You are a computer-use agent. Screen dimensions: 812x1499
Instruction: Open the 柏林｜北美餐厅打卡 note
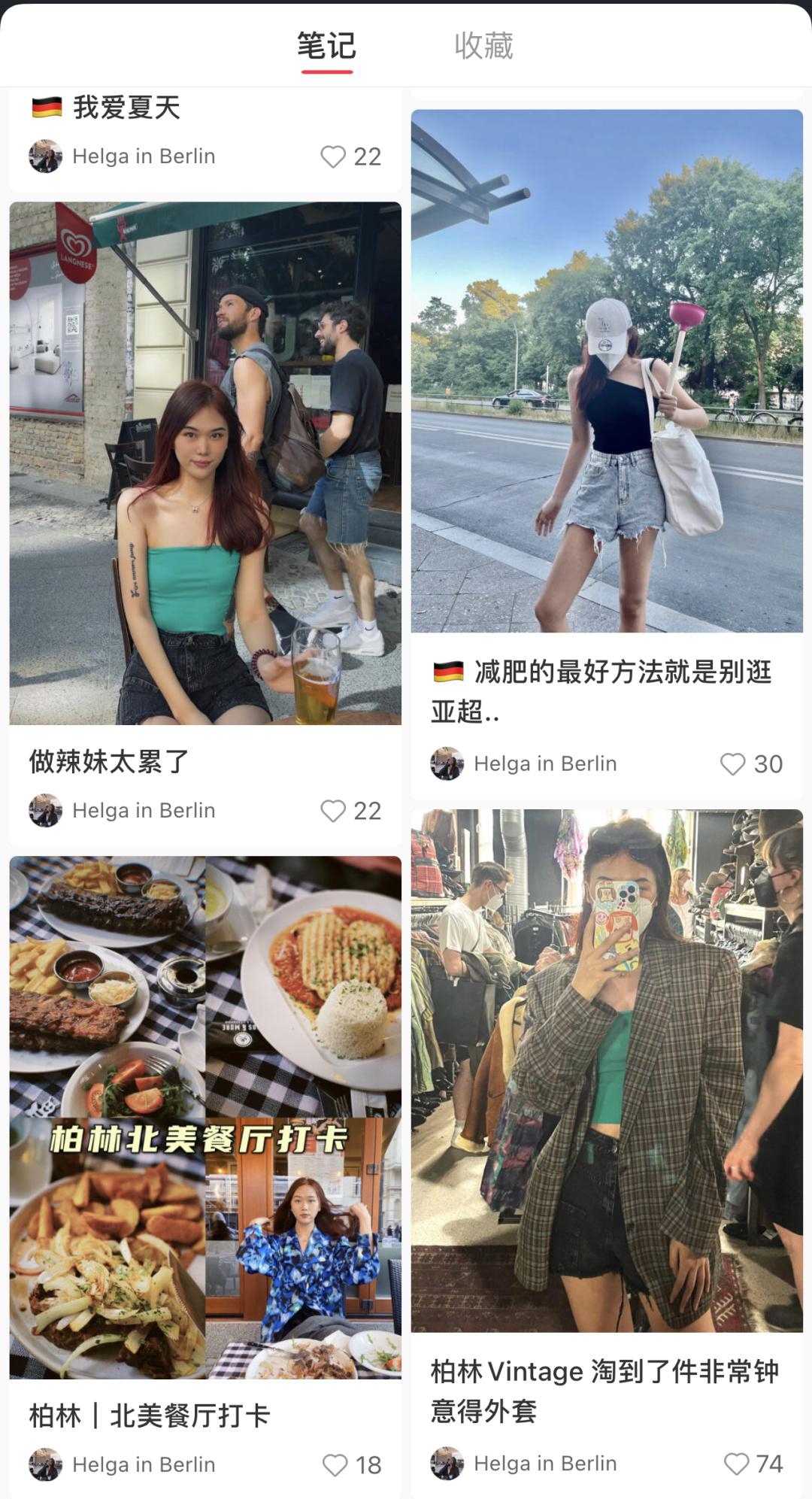tap(205, 1117)
